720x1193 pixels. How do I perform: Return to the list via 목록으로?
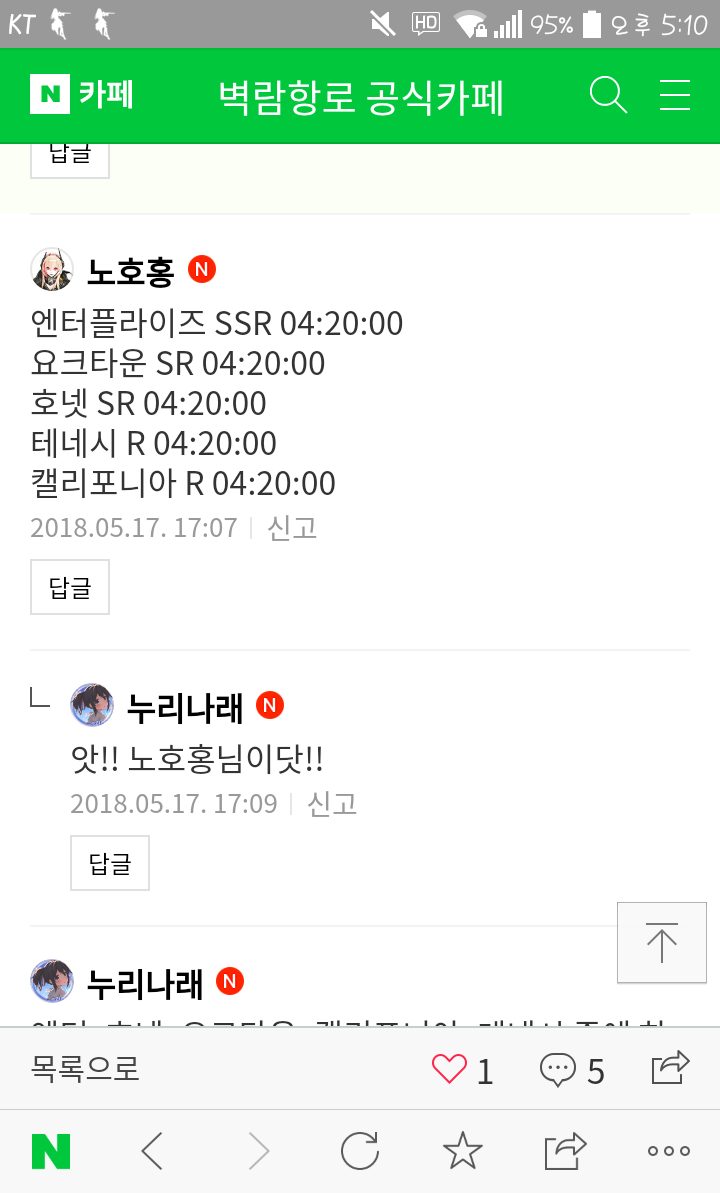[85, 1069]
